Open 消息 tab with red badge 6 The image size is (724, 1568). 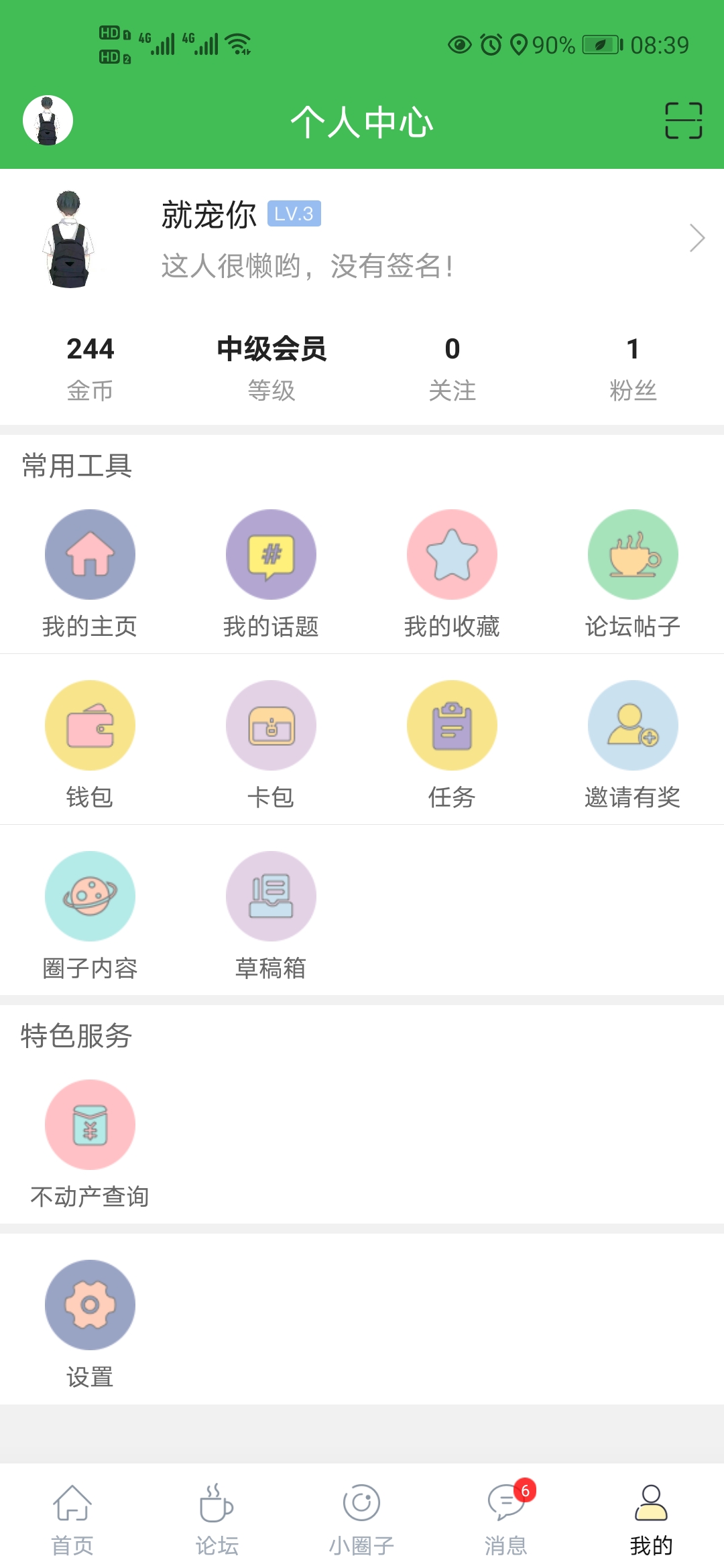click(x=506, y=1518)
